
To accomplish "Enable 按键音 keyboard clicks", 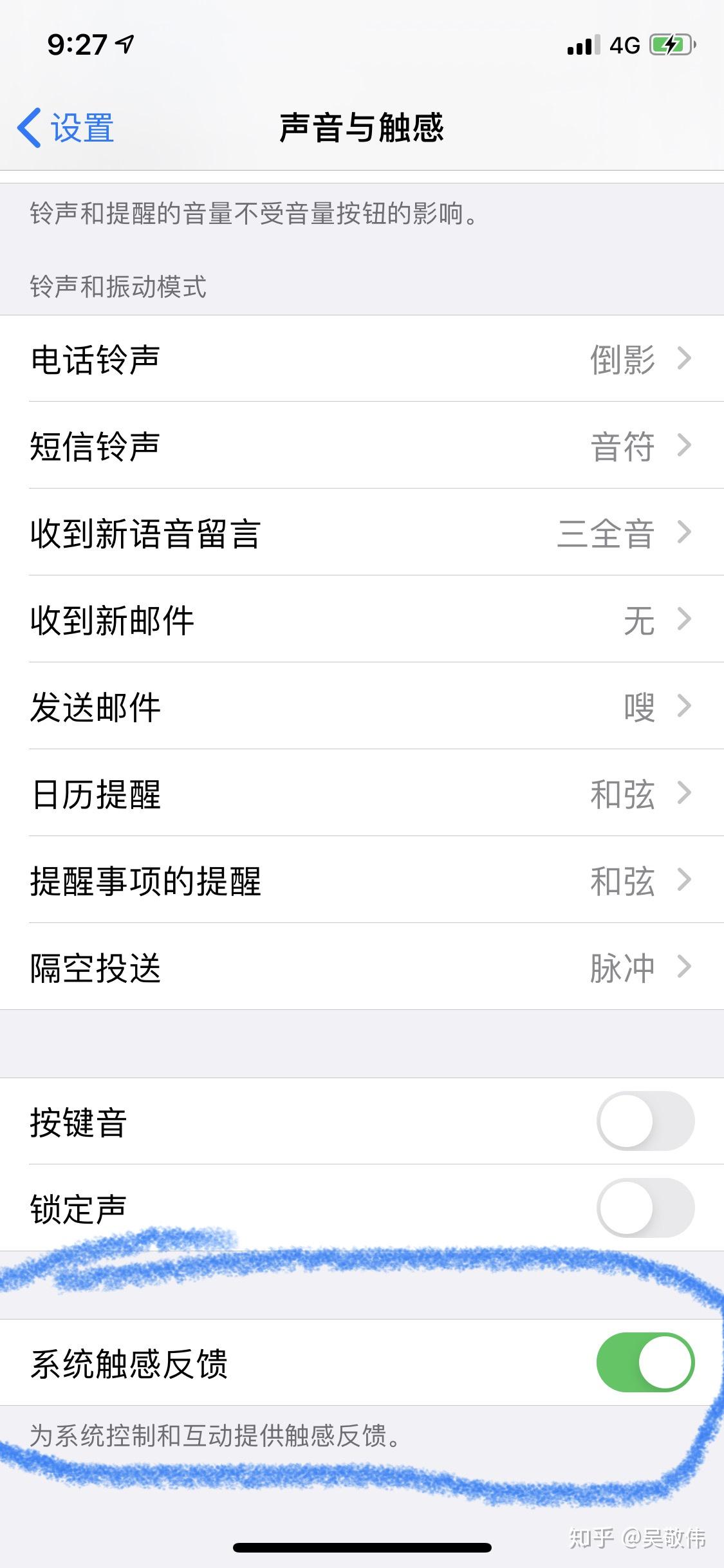I will 645,1121.
